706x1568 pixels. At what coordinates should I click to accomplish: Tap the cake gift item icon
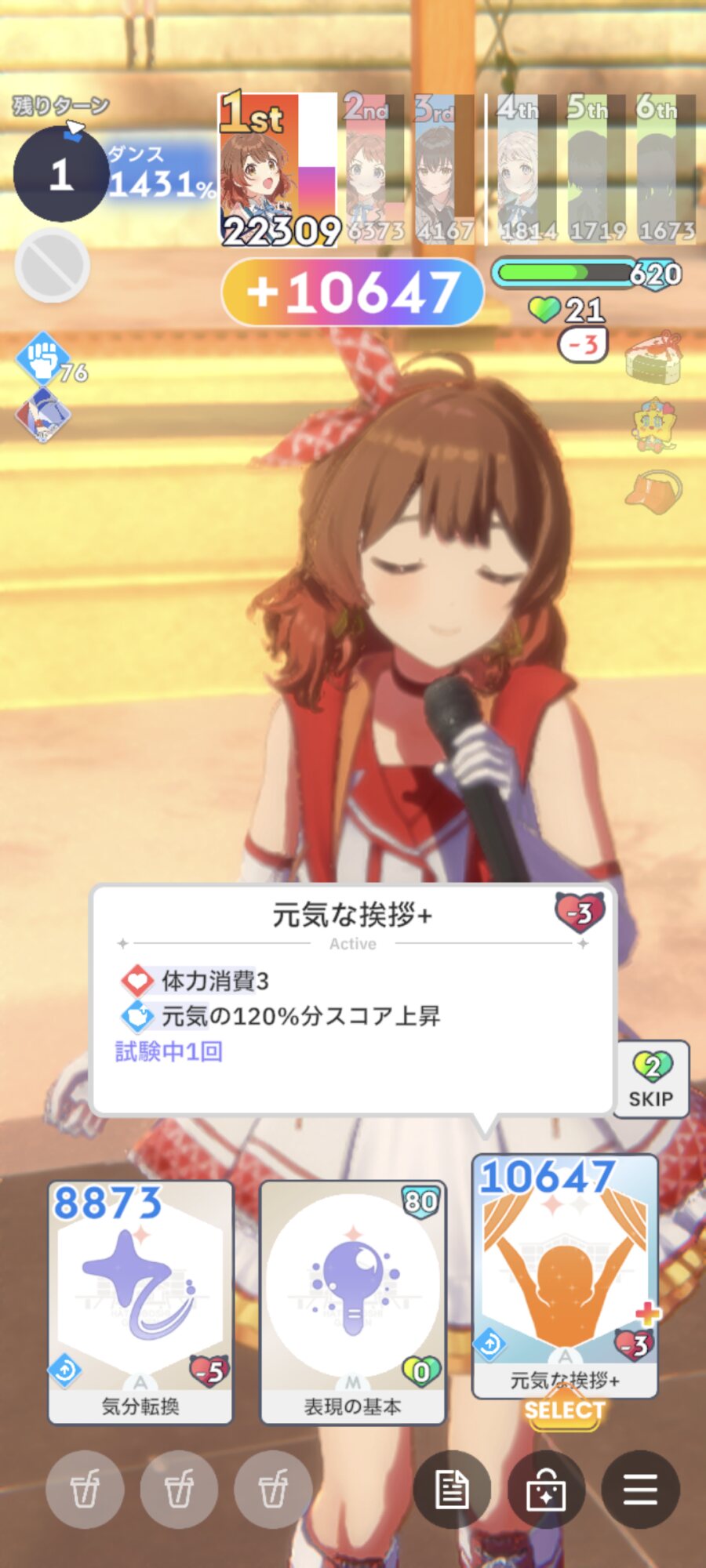click(x=653, y=358)
